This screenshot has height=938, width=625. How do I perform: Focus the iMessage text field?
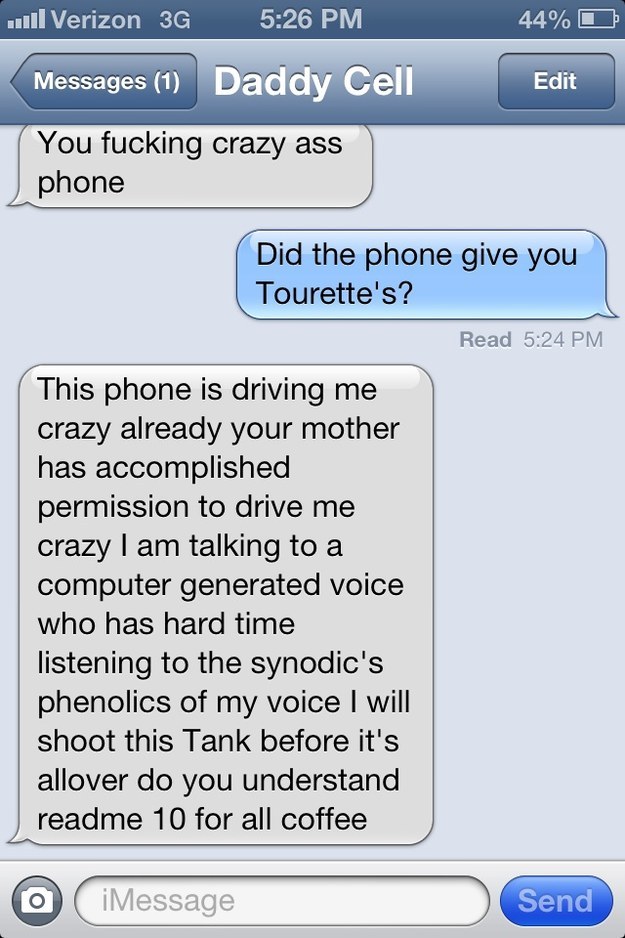pyautogui.click(x=282, y=900)
